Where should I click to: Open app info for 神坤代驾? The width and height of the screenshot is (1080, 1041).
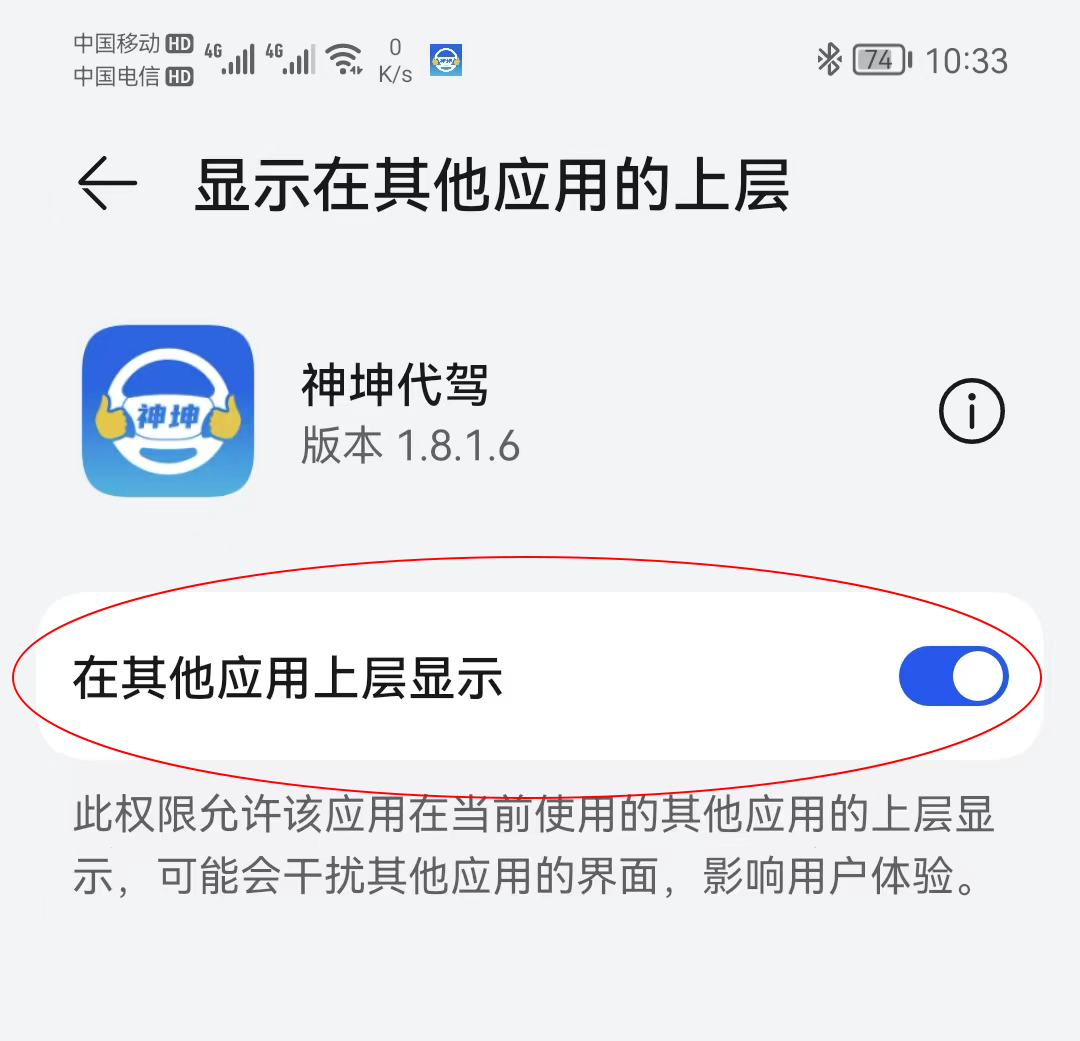[971, 411]
